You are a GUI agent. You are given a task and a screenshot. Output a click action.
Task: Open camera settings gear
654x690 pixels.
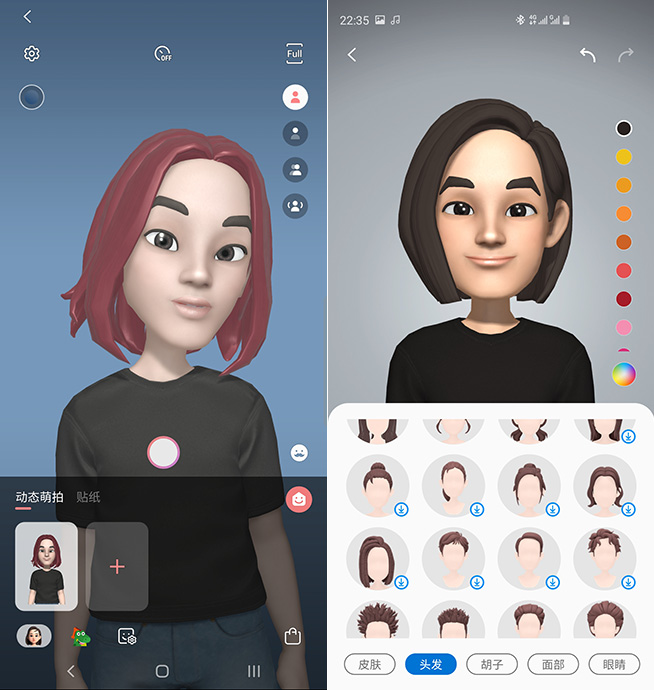coord(32,54)
